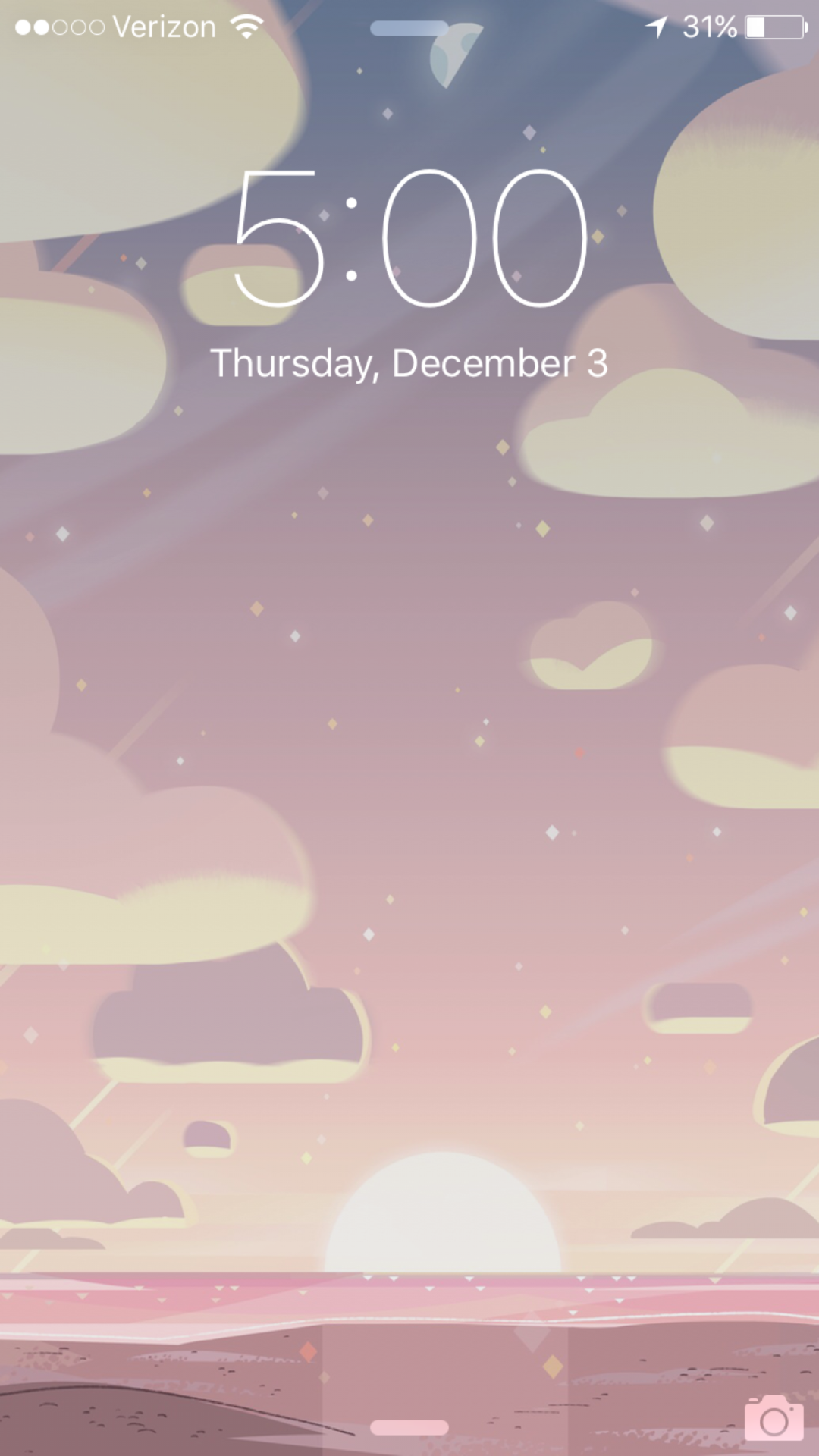Image resolution: width=819 pixels, height=1456 pixels.
Task: Open the camera shortcut icon
Action: pos(773,1418)
